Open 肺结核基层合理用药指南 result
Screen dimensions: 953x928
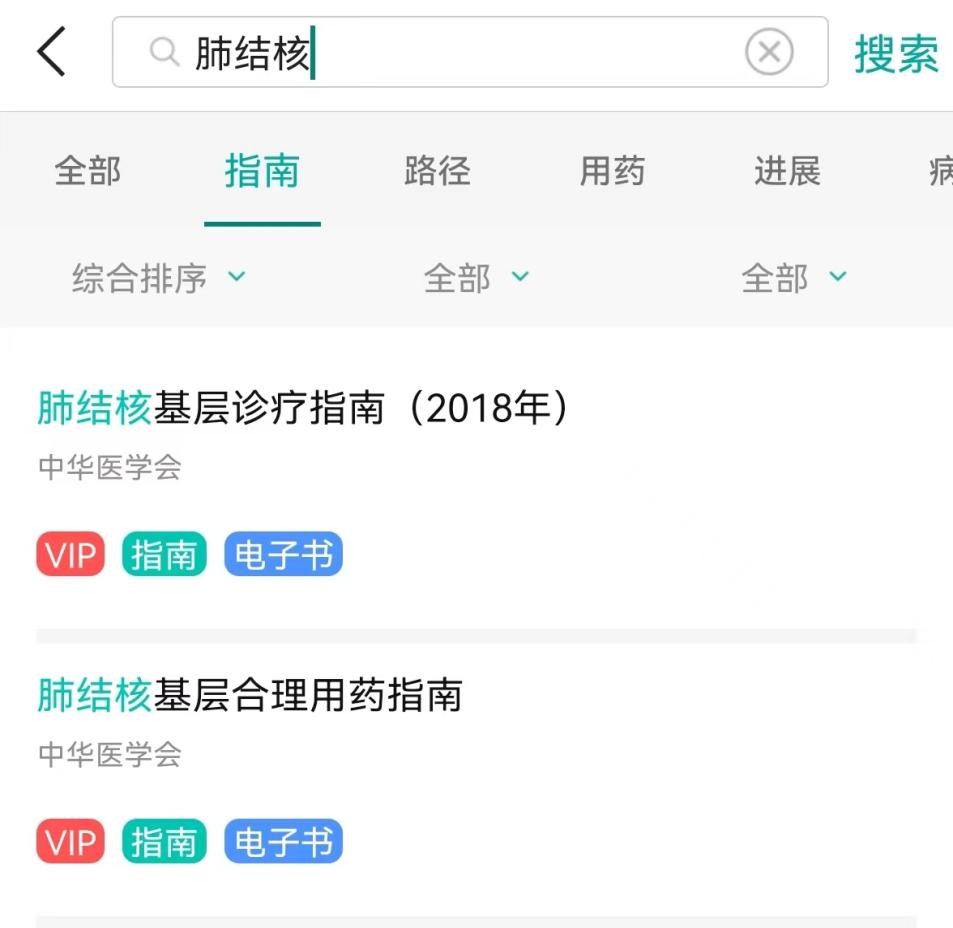[x=250, y=696]
